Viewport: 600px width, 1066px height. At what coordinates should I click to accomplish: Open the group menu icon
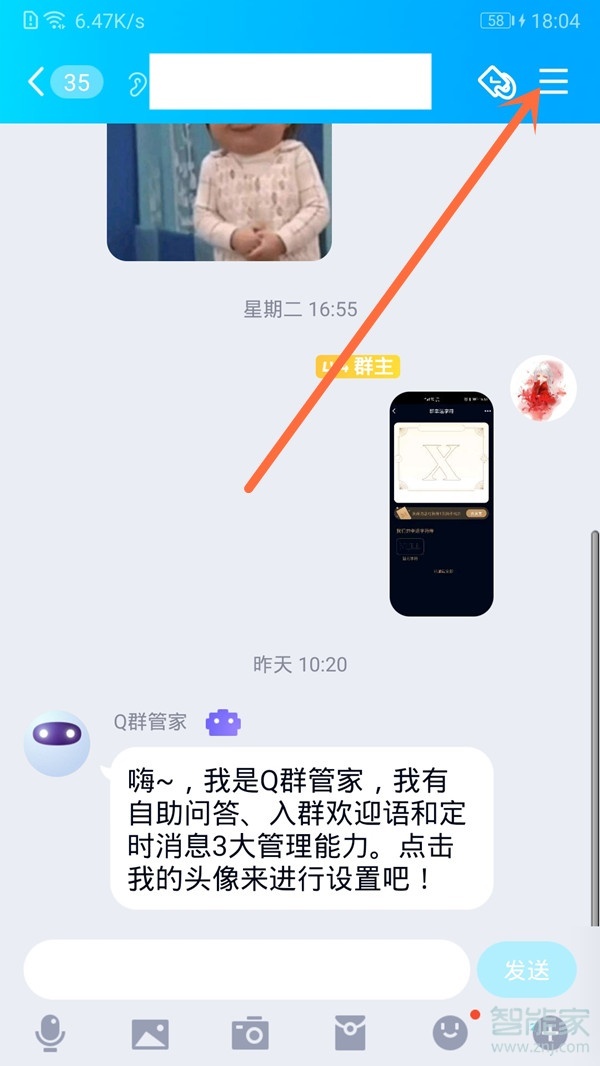tap(553, 82)
